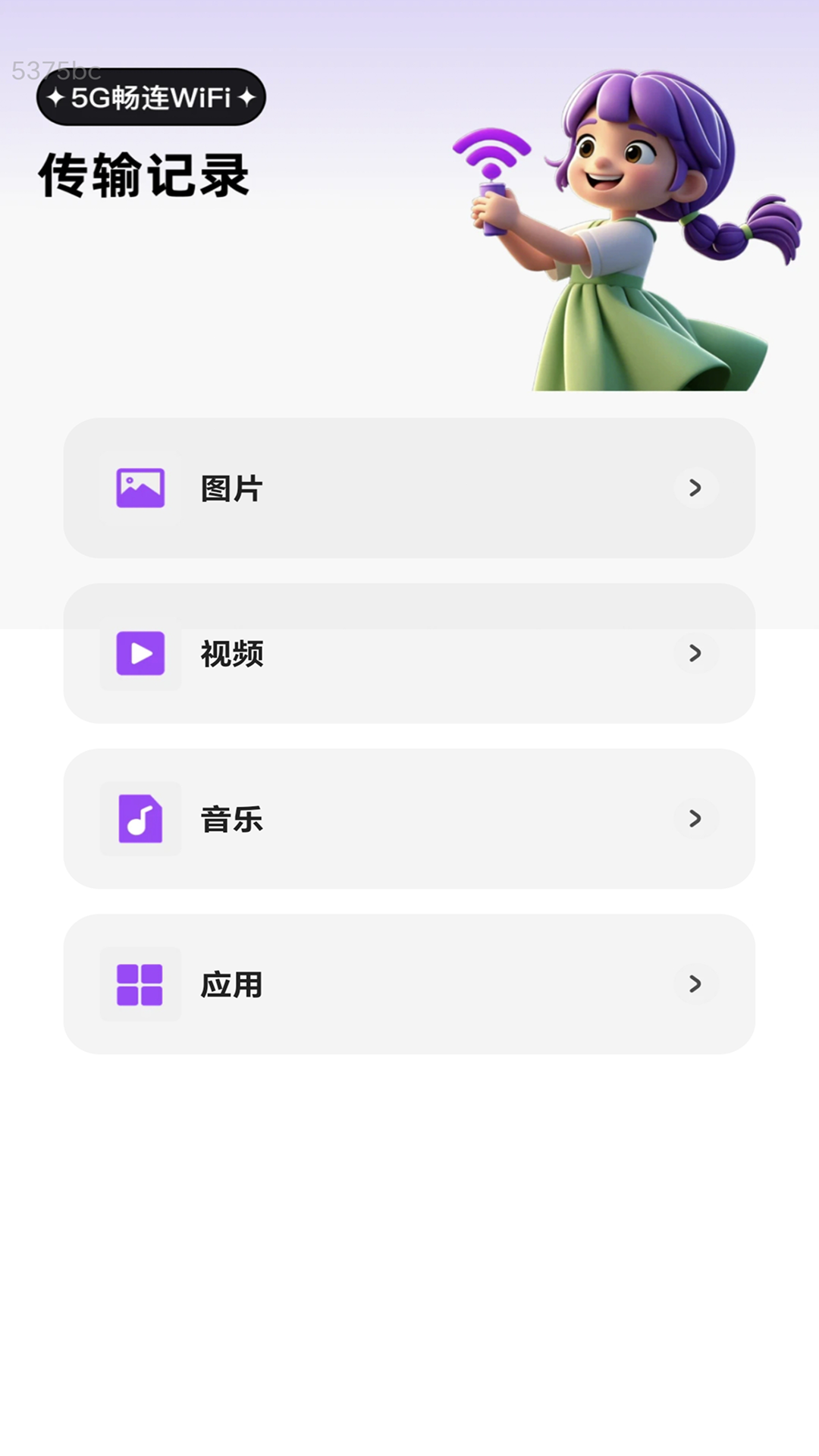
Task: Expand the 图片 category with its chevron
Action: pyautogui.click(x=695, y=489)
